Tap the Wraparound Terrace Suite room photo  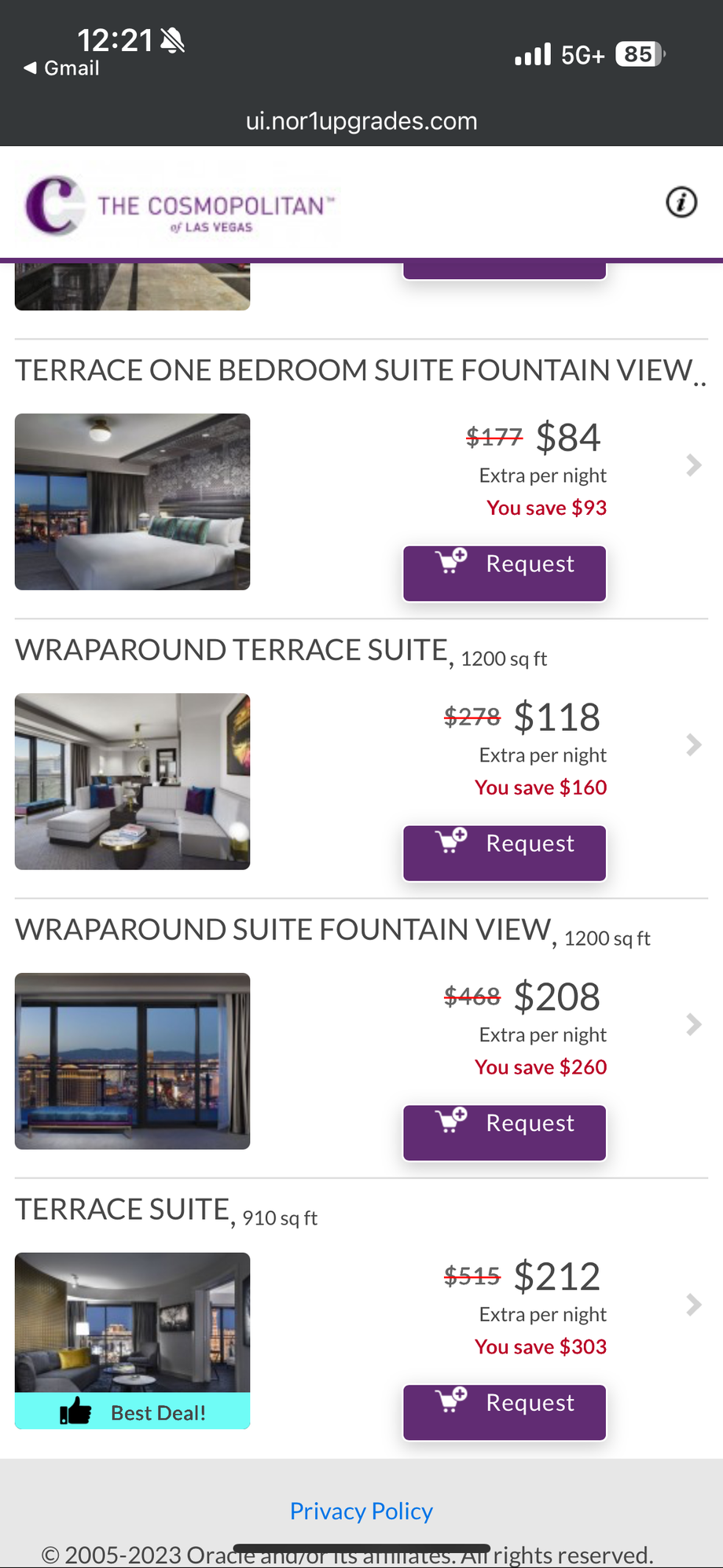coord(132,781)
